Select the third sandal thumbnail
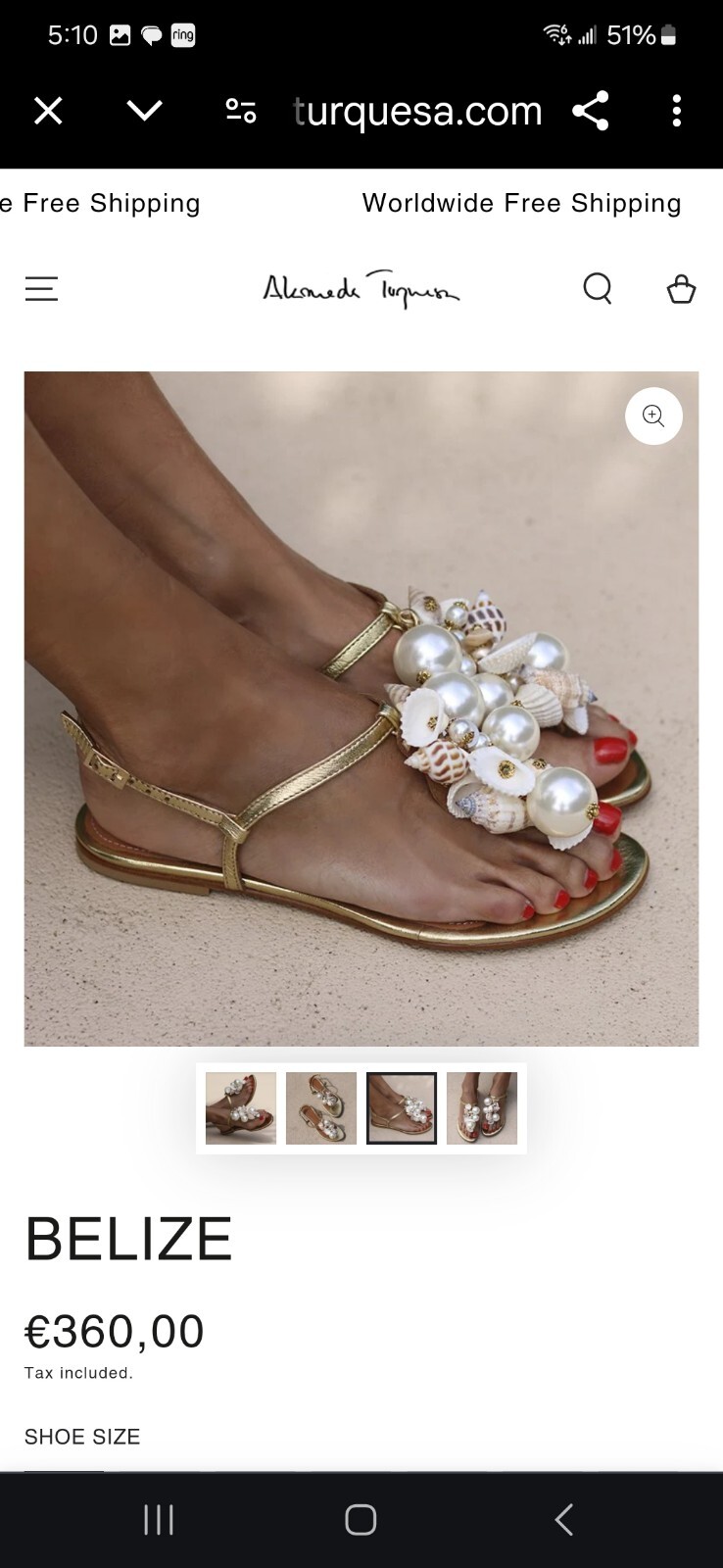Screen dimensions: 723x1568 tap(402, 1108)
